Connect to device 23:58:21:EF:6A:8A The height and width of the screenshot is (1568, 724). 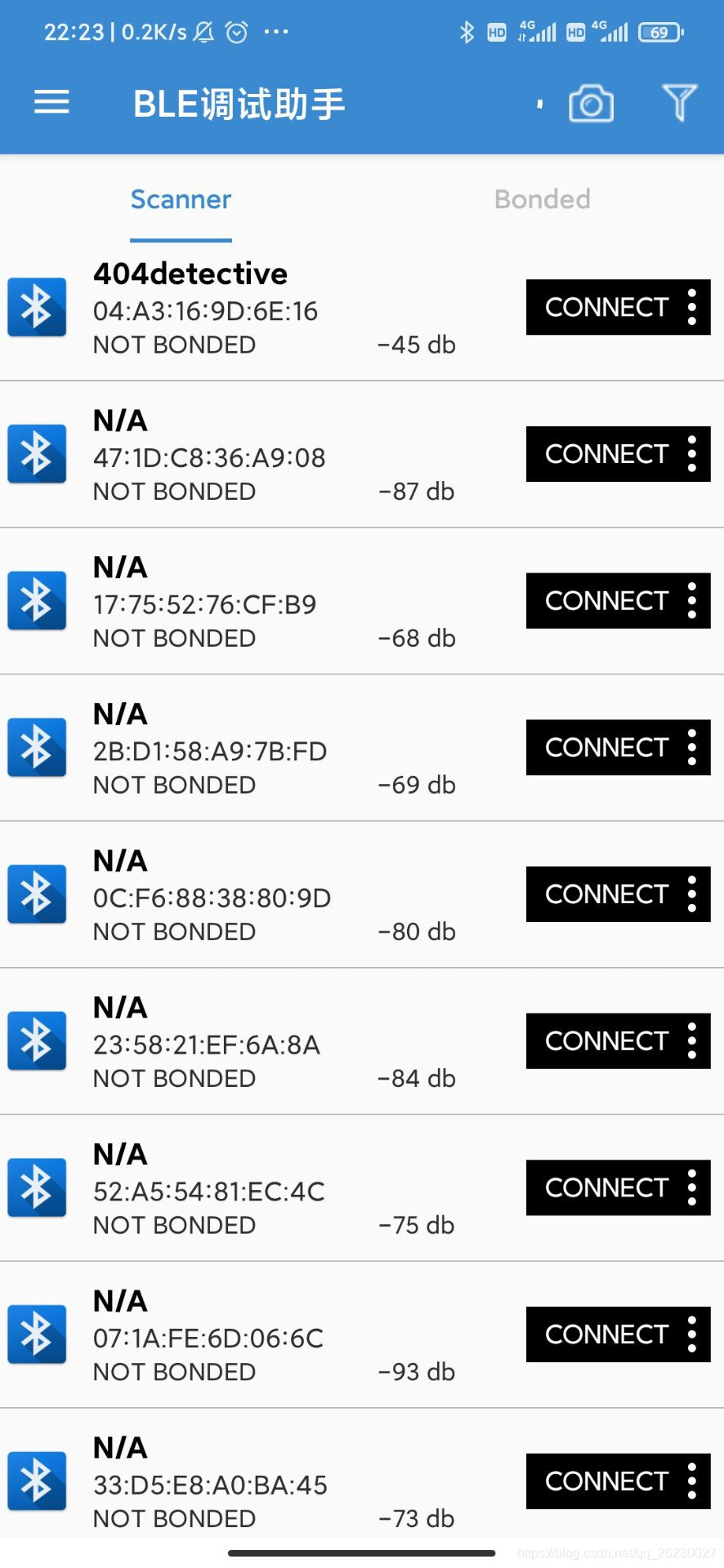606,1041
